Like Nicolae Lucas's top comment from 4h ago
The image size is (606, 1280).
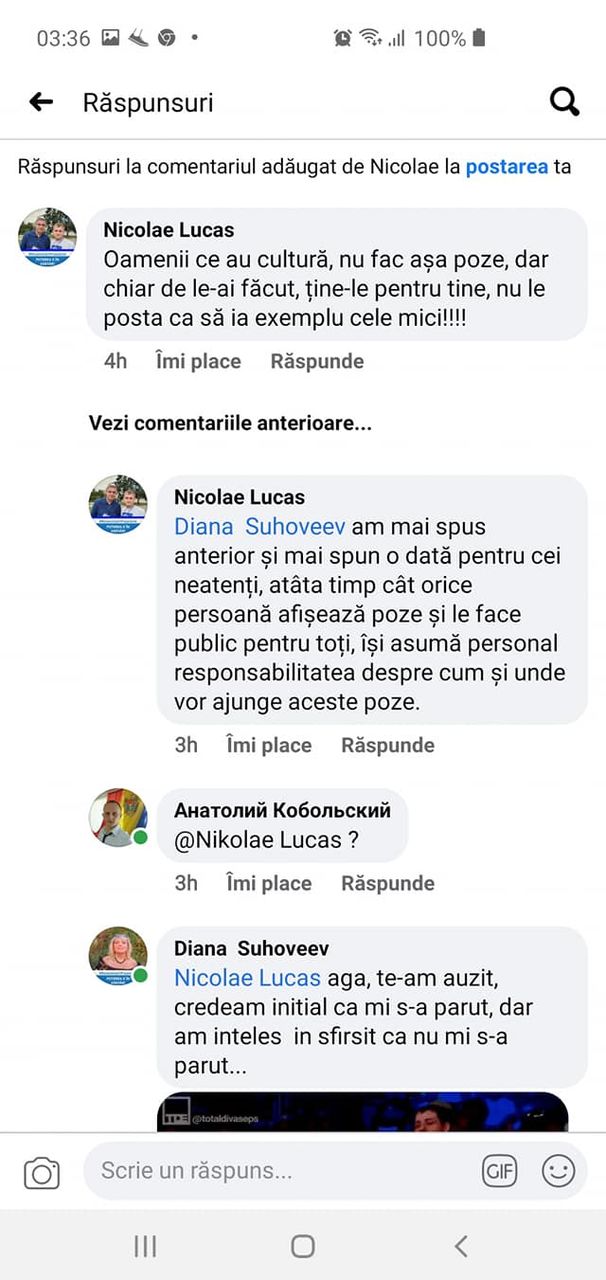click(198, 362)
